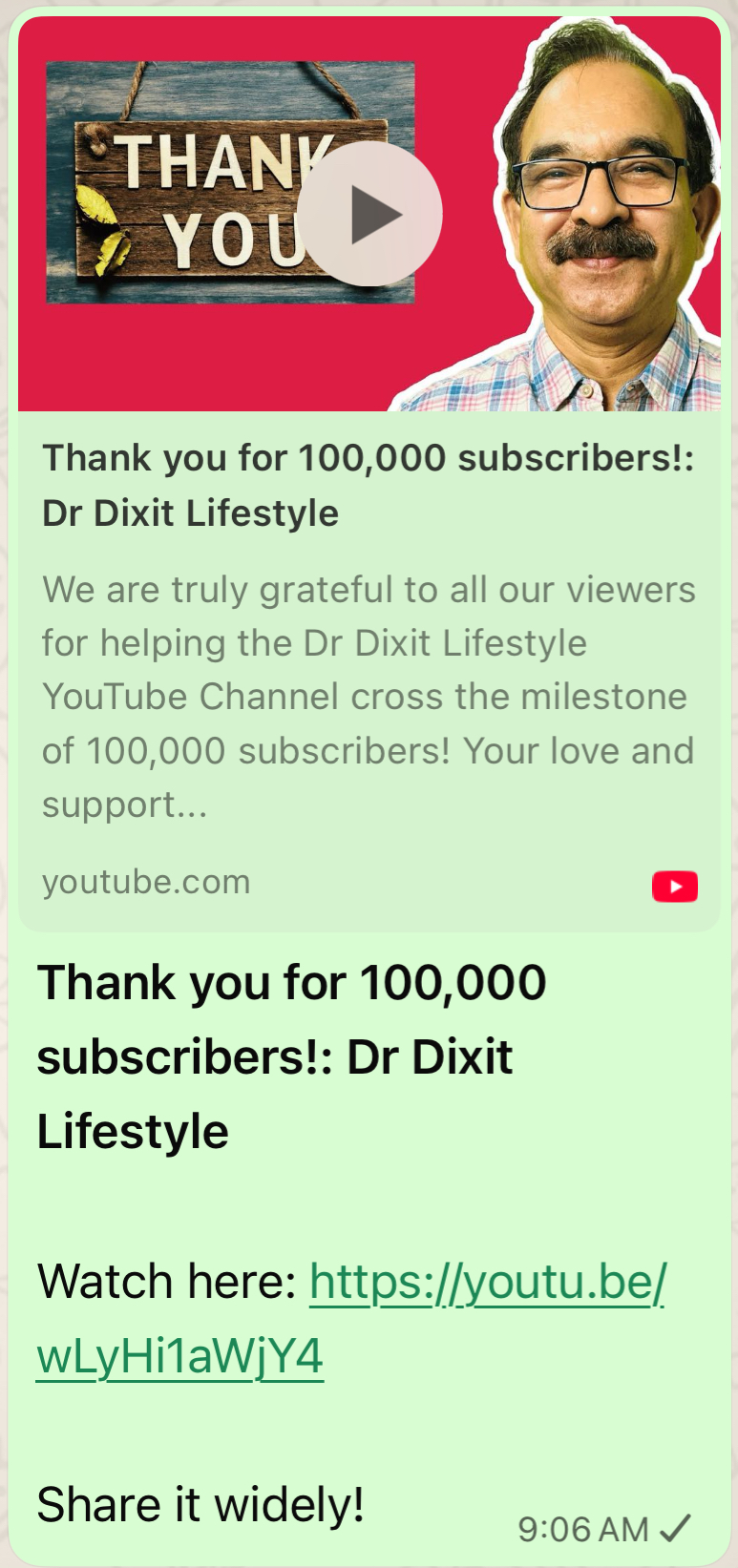Play the Thank You video preview
The image size is (738, 1568).
coord(369,215)
